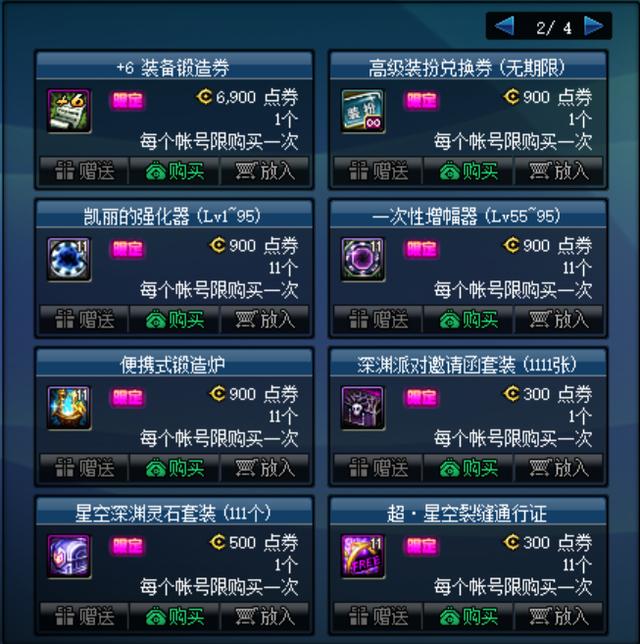
Task: Buy 星空深渊灵石套装
Action: coord(175,615)
